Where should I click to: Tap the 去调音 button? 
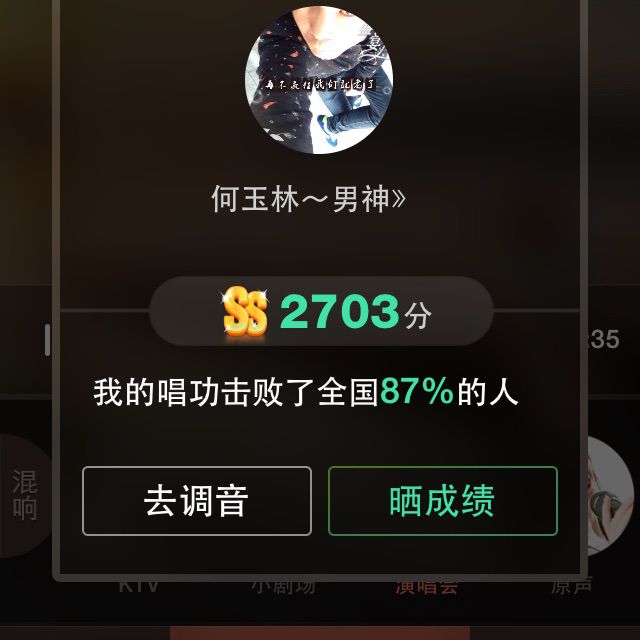point(197,501)
